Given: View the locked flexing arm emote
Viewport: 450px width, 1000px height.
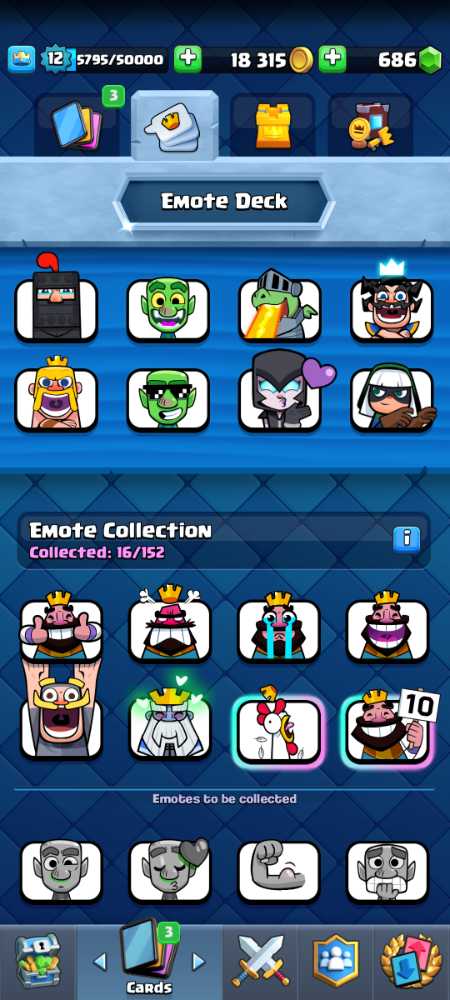Looking at the screenshot, I should click(279, 871).
